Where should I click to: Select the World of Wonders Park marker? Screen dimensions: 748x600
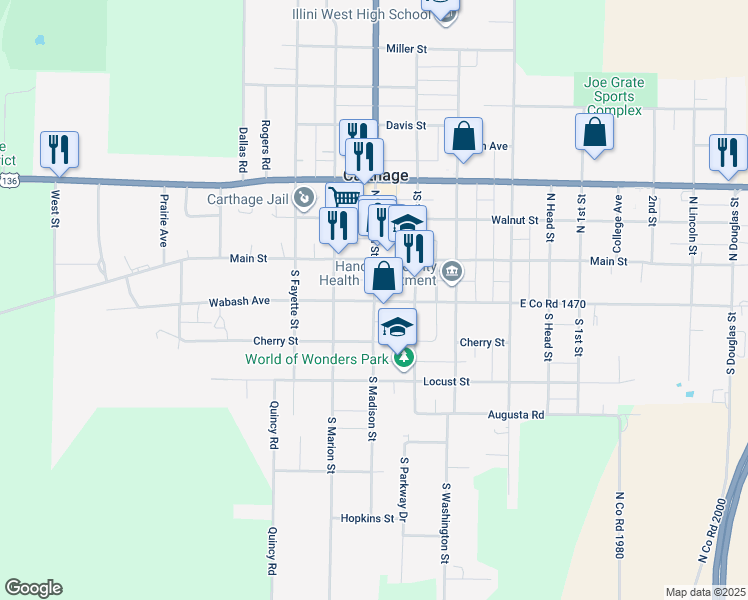click(x=403, y=358)
